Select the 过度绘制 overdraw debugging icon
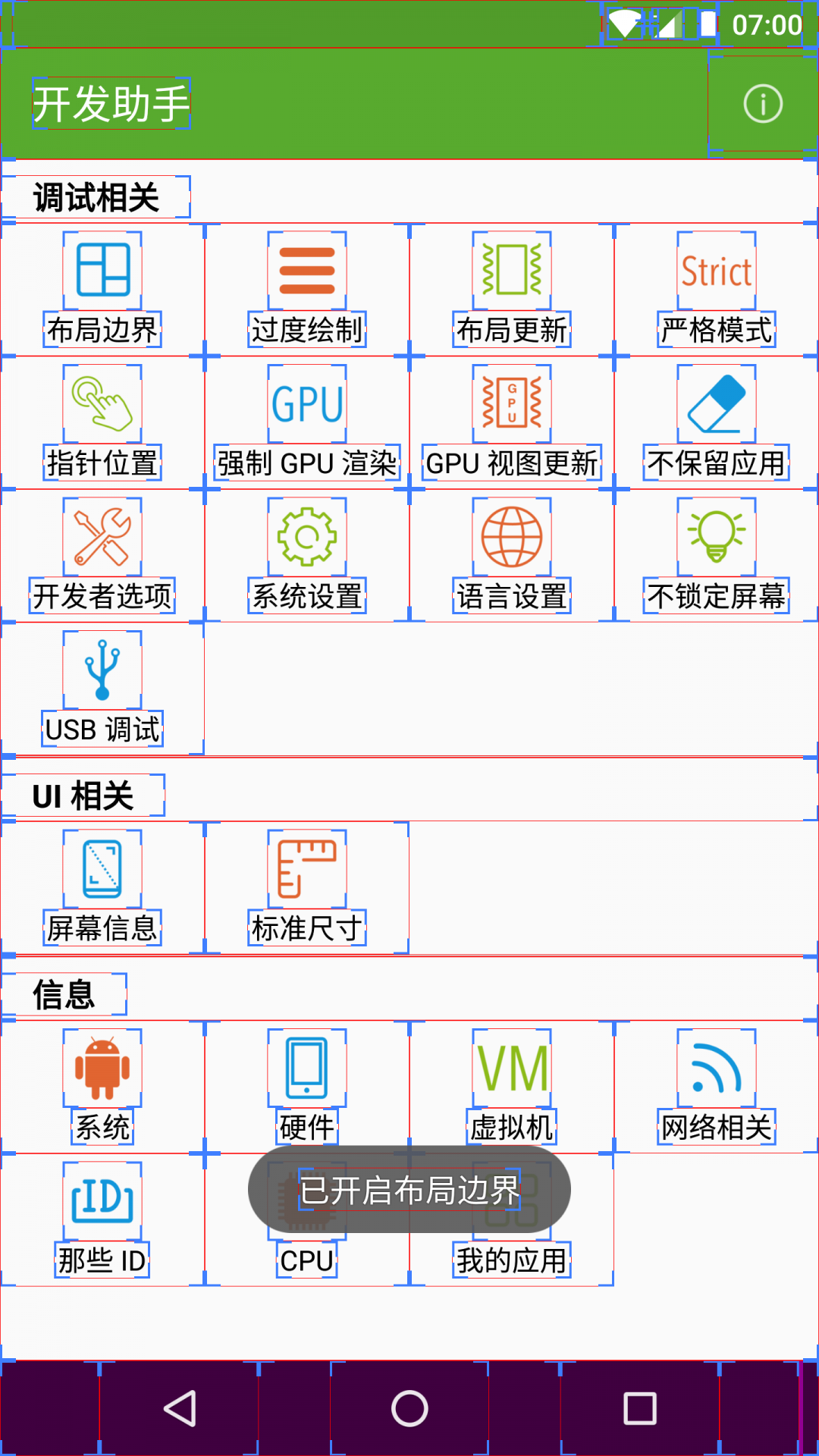Image resolution: width=819 pixels, height=1456 pixels. click(306, 288)
